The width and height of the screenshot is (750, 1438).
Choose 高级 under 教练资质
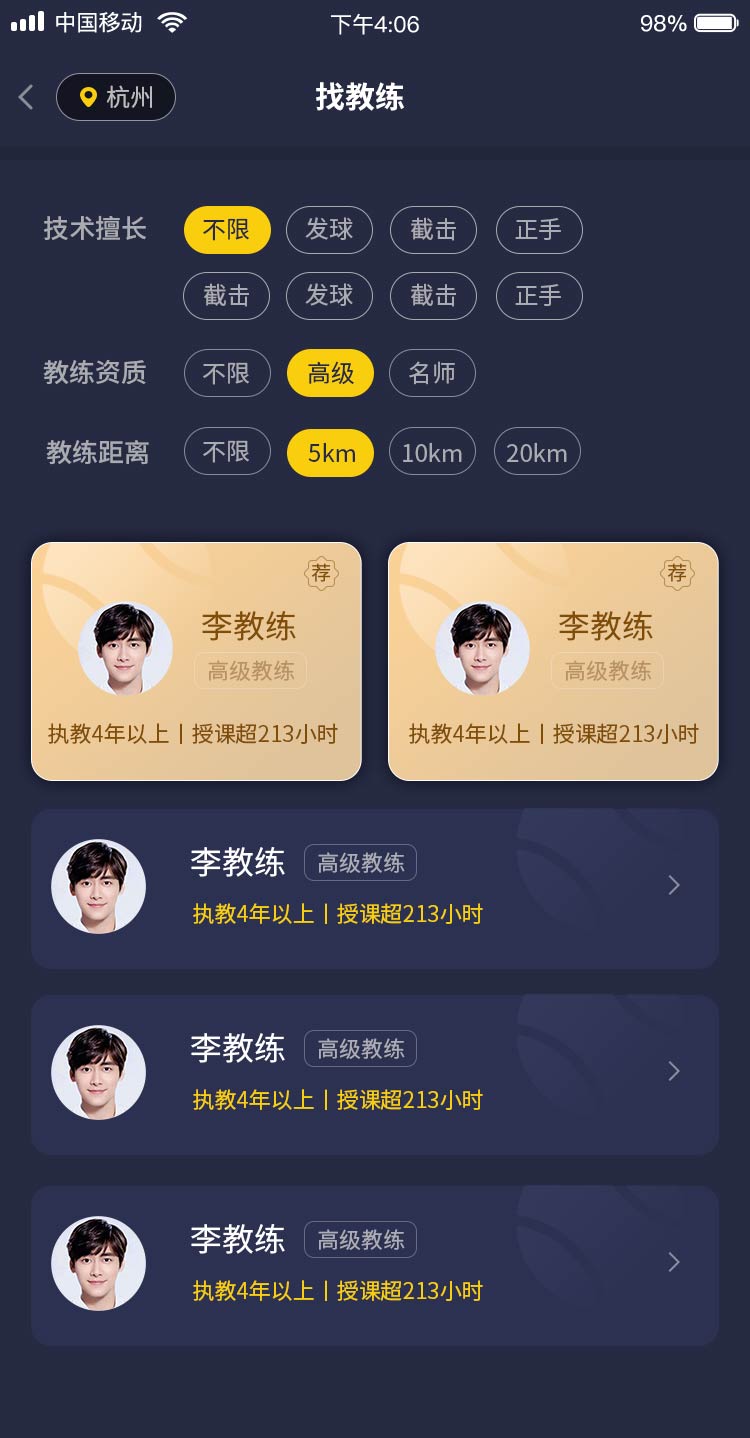pos(330,373)
